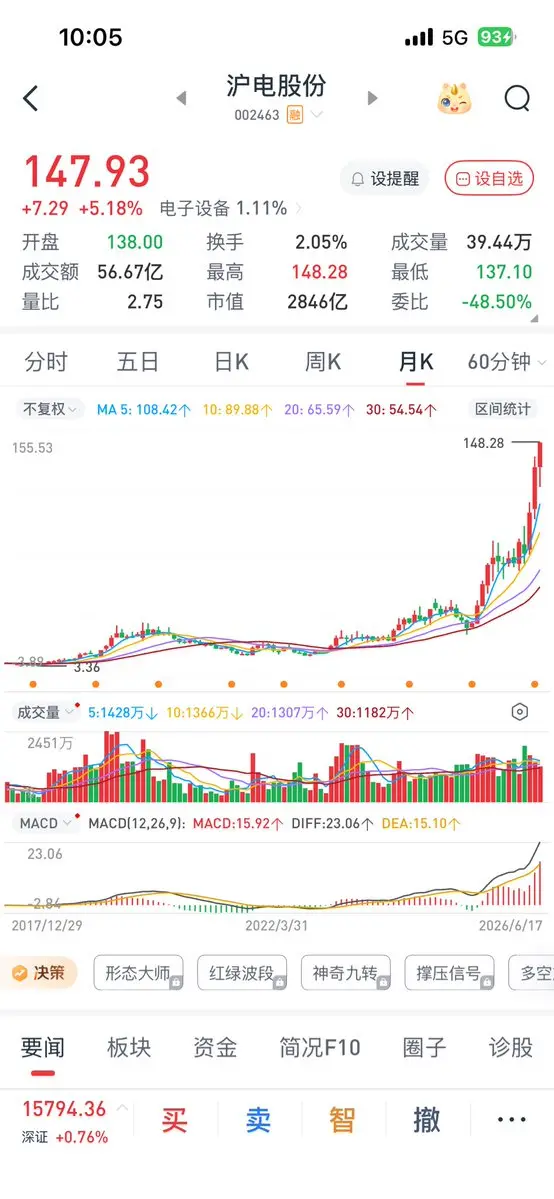Viewport: 554px width, 1199px height.
Task: Open the indicator settings hexagon icon
Action: [520, 713]
